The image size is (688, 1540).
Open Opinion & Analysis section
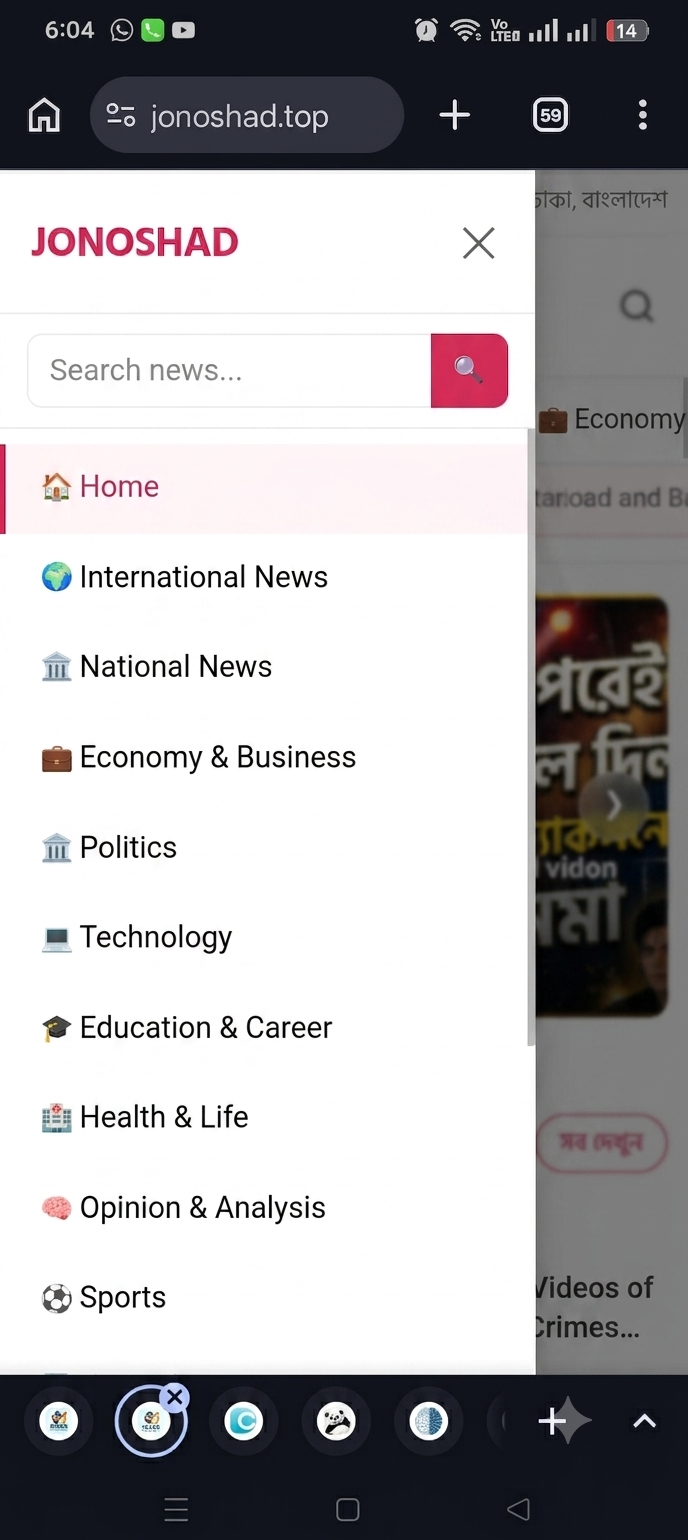[264, 1207]
